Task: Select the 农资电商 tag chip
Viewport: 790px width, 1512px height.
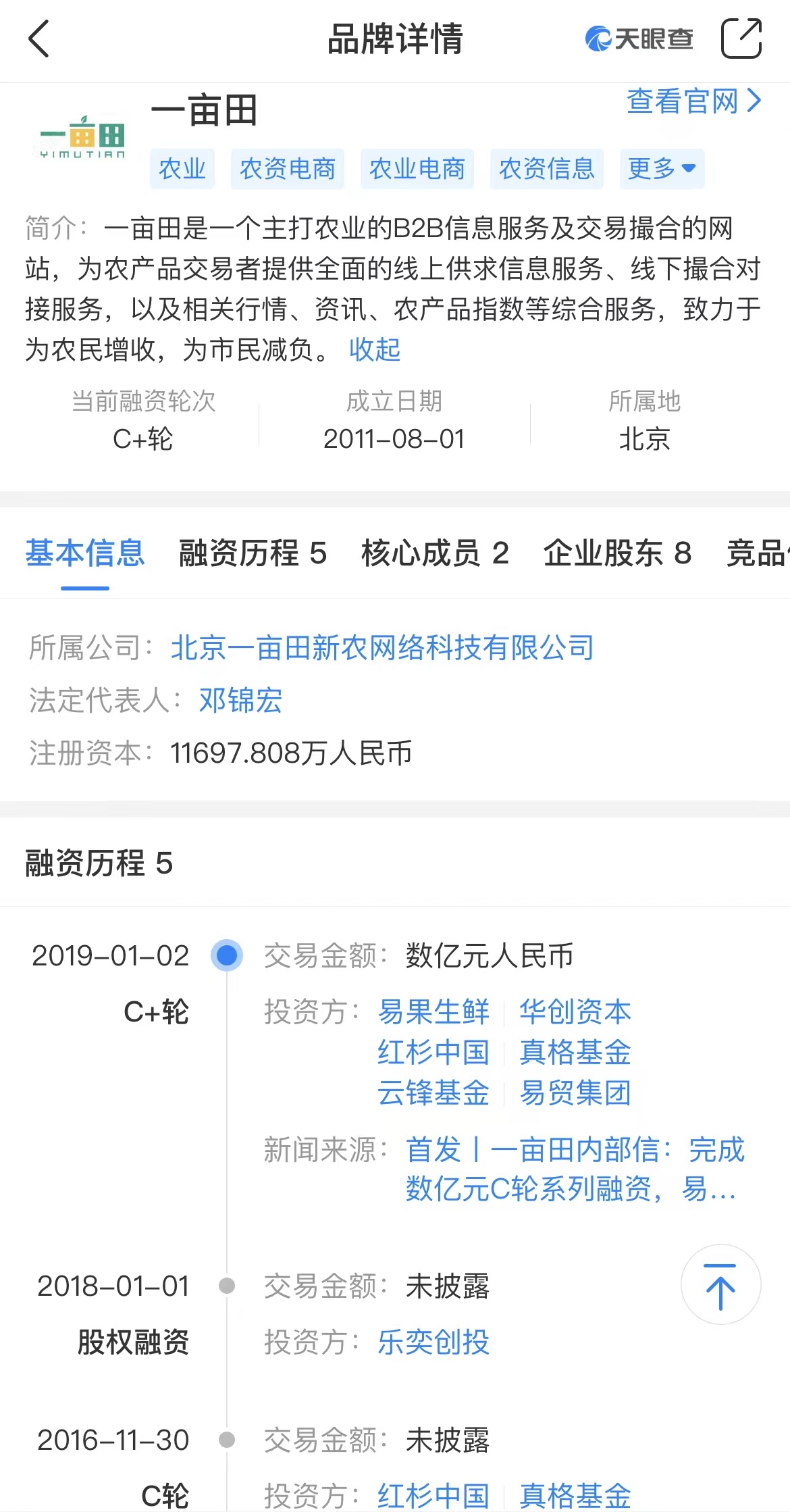Action: click(287, 168)
